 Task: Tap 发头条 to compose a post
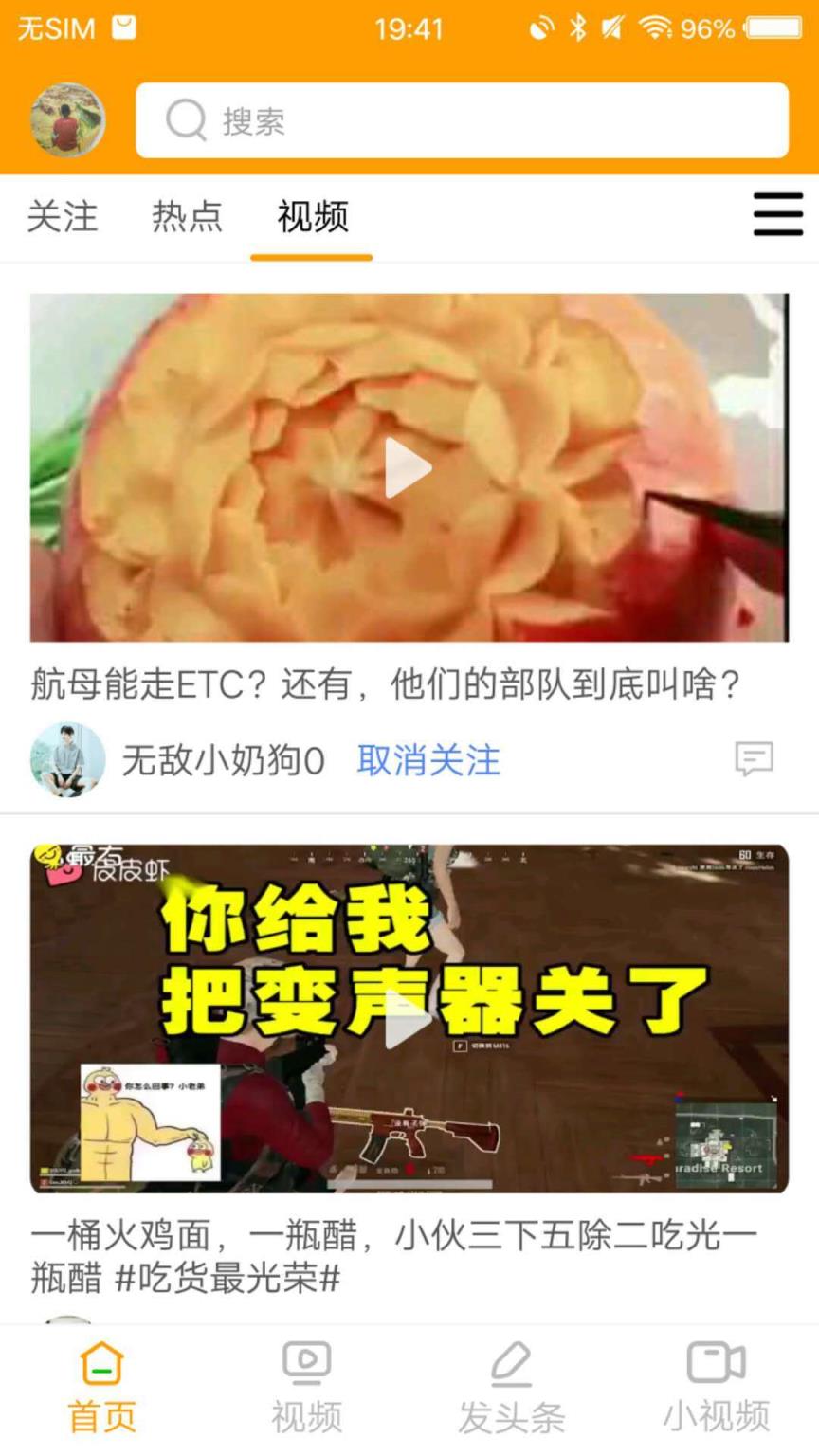click(x=512, y=1388)
